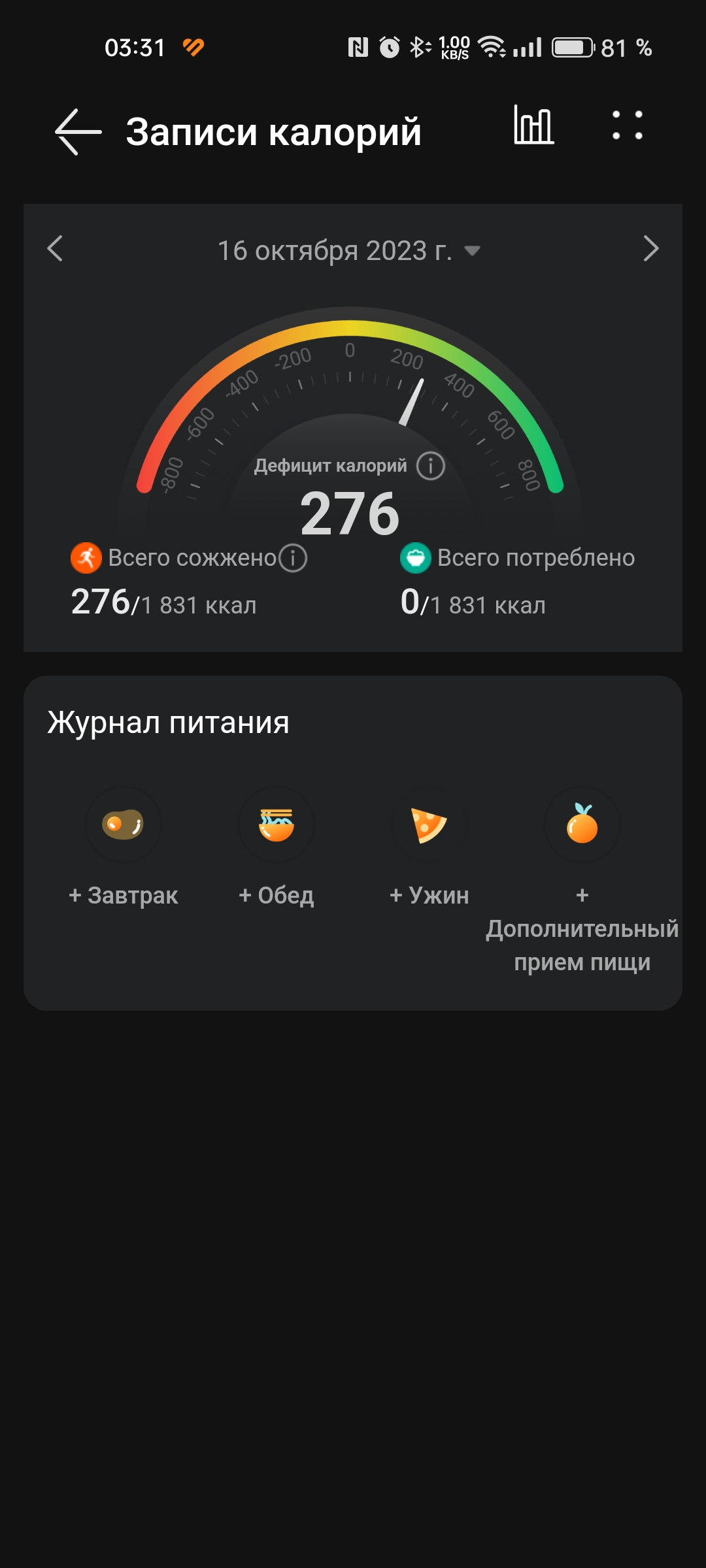The height and width of the screenshot is (1568, 706).
Task: Open the date picker for 16 октября 2023
Action: click(349, 250)
